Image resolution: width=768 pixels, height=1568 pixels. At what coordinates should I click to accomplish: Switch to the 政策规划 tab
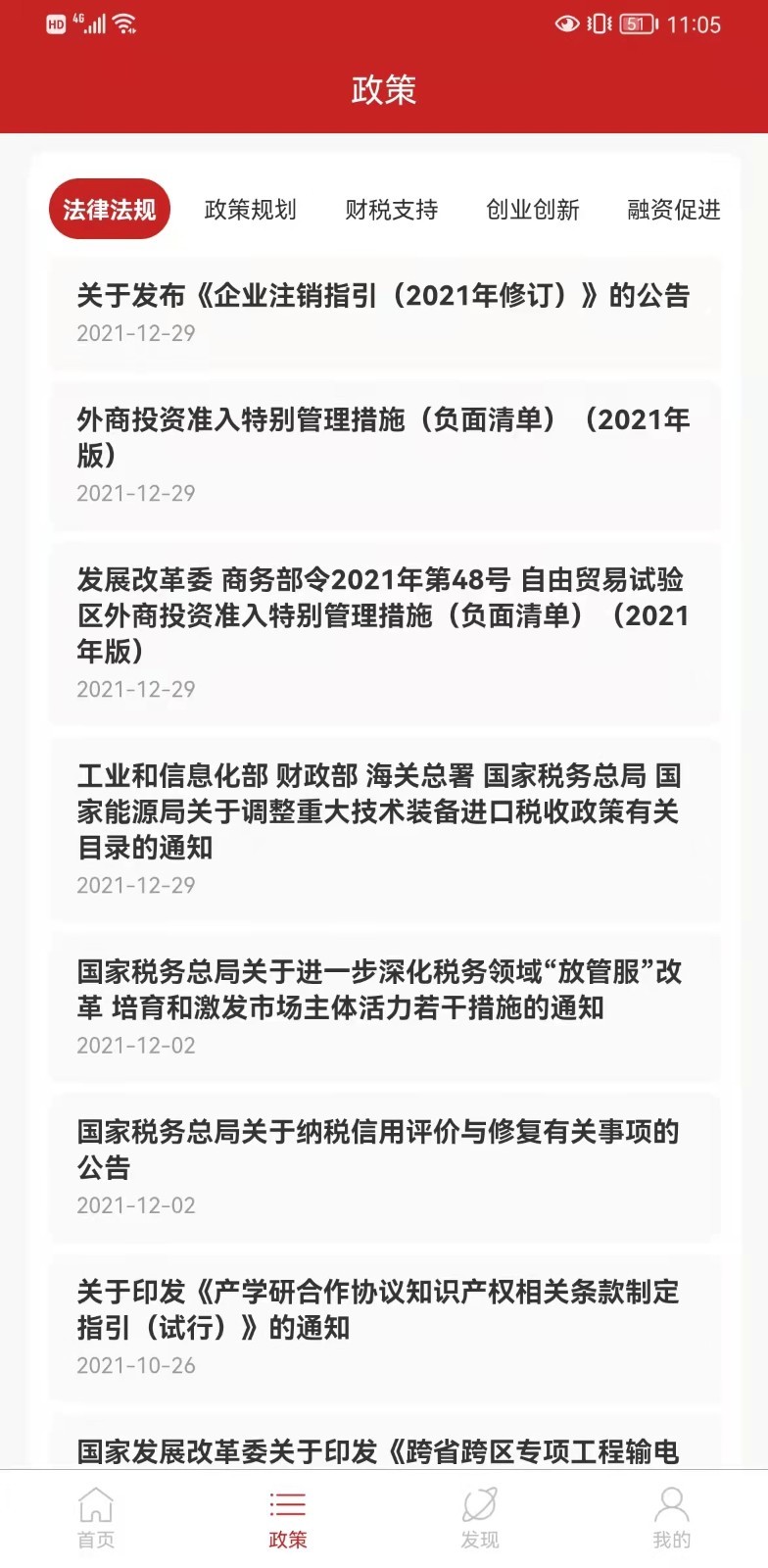250,209
